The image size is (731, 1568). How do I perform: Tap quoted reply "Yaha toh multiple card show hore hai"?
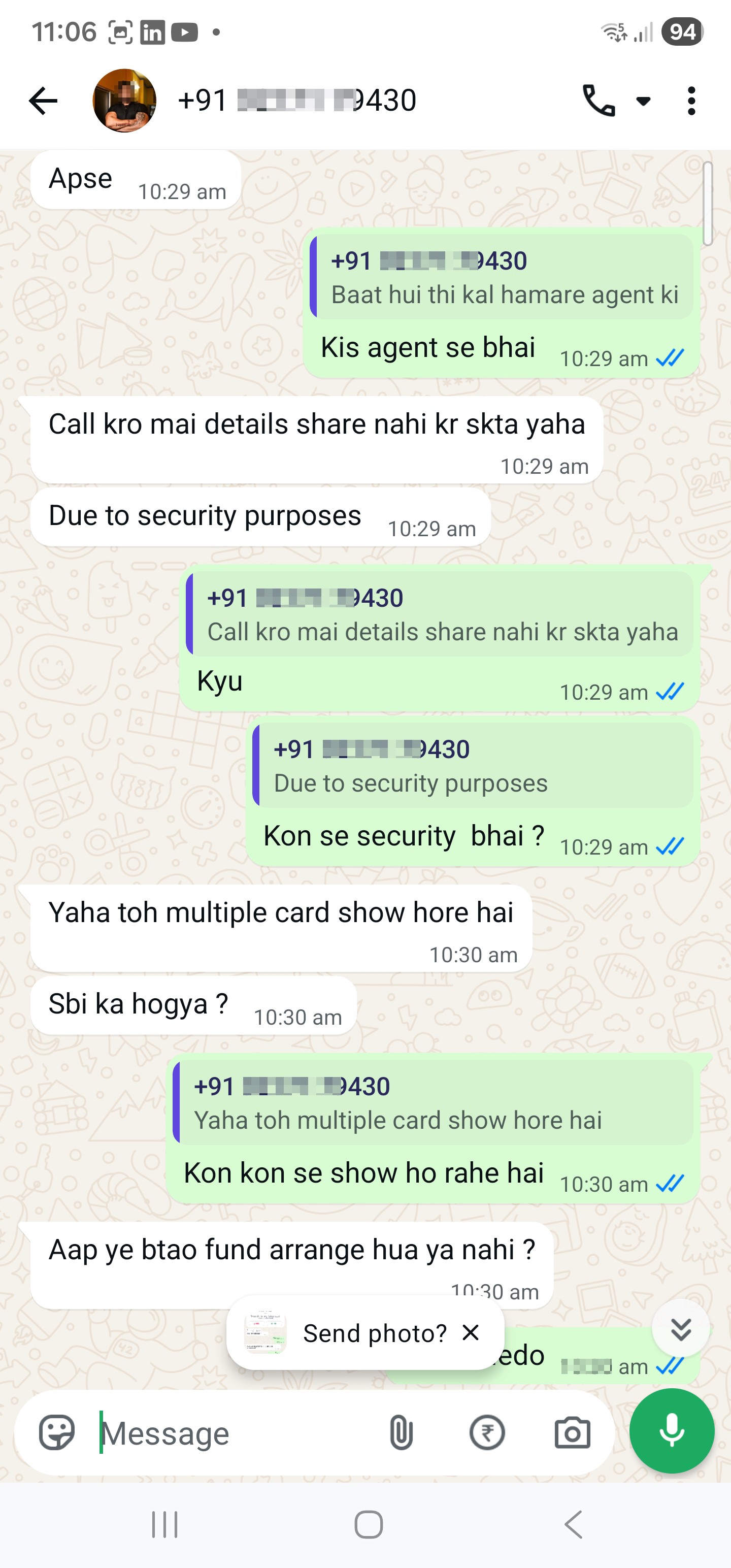pyautogui.click(x=434, y=1102)
